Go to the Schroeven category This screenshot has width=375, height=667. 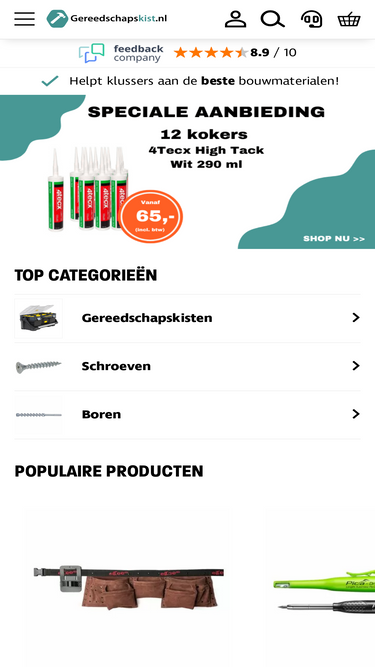click(x=188, y=366)
